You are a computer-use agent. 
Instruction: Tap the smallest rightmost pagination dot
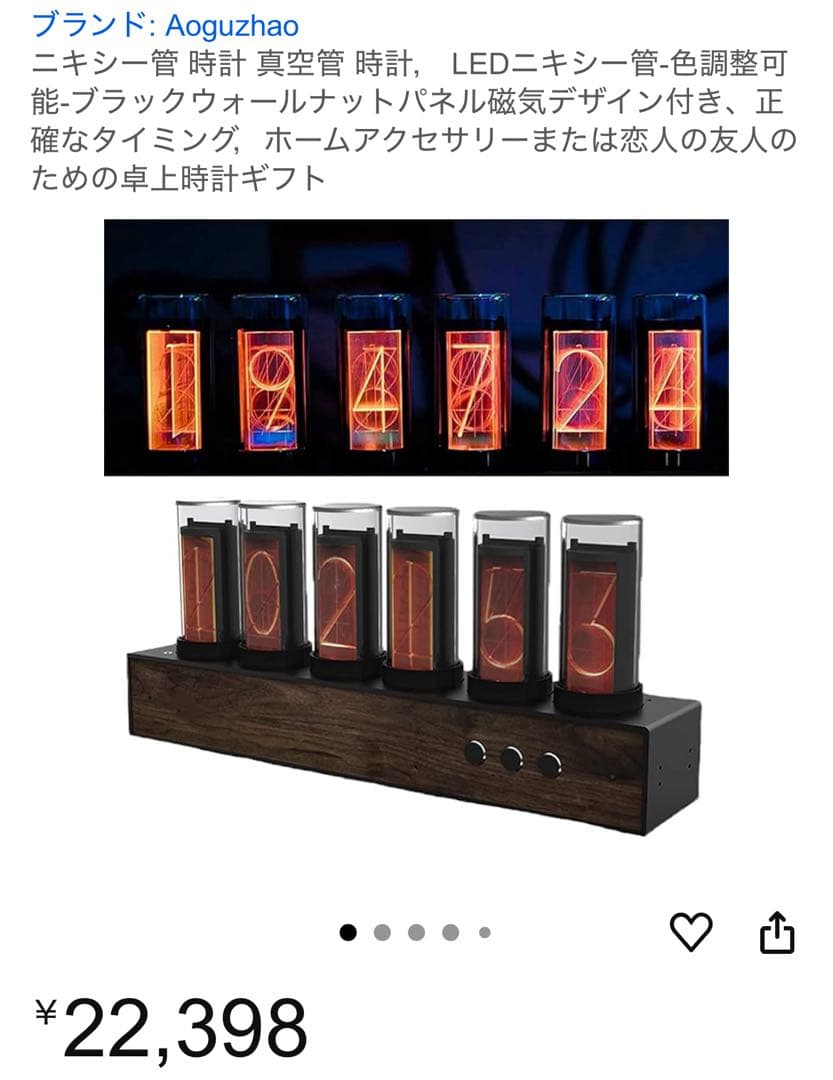point(483,932)
